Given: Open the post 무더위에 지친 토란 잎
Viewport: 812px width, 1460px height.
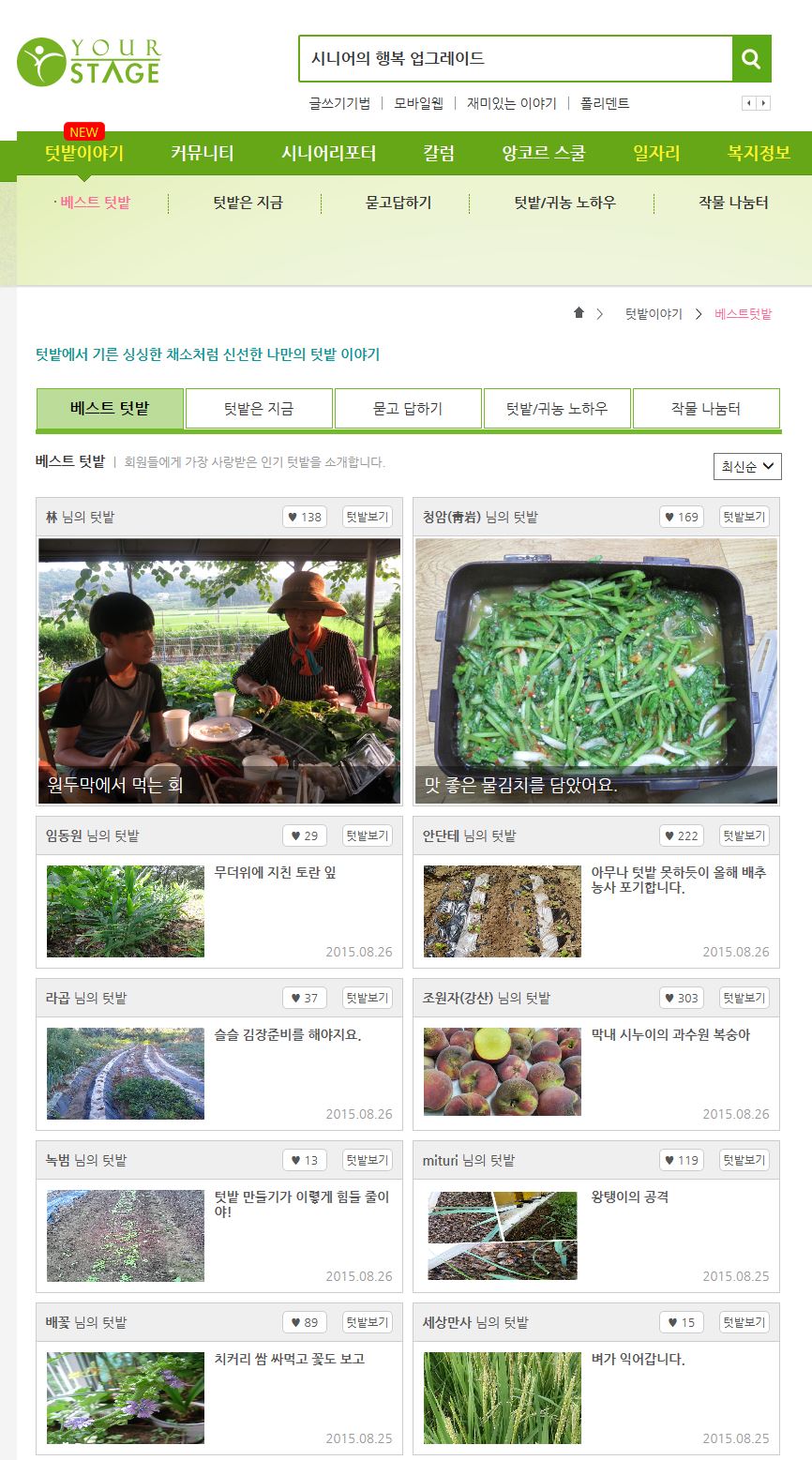Looking at the screenshot, I should coord(275,873).
